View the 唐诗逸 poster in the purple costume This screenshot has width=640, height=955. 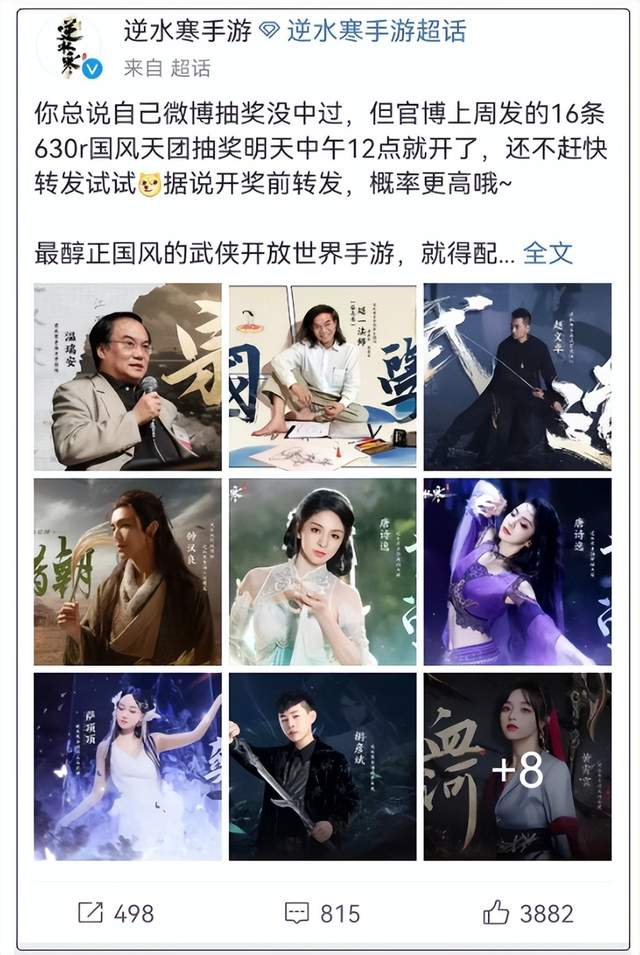pos(517,572)
